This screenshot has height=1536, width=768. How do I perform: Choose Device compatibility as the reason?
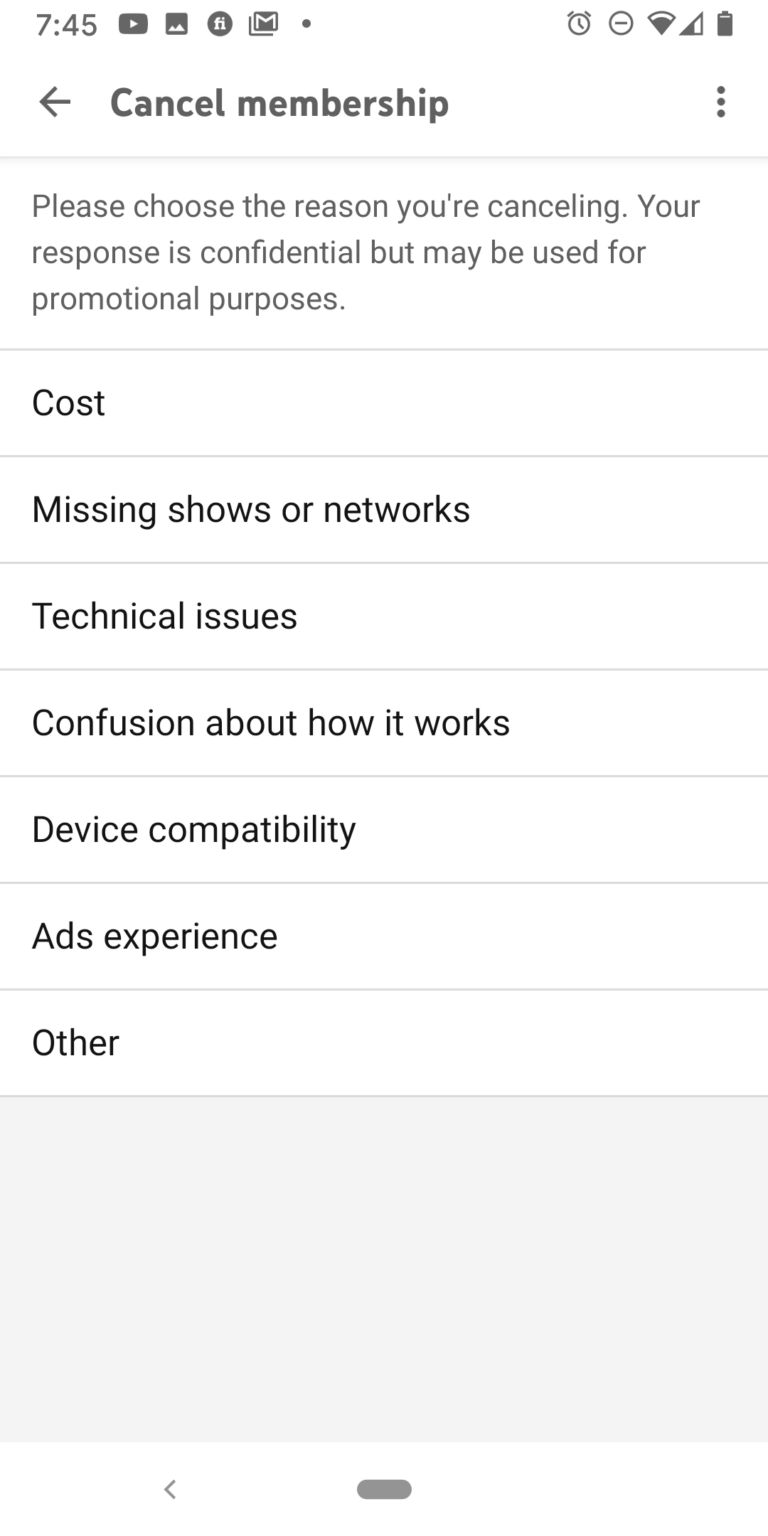(x=384, y=830)
